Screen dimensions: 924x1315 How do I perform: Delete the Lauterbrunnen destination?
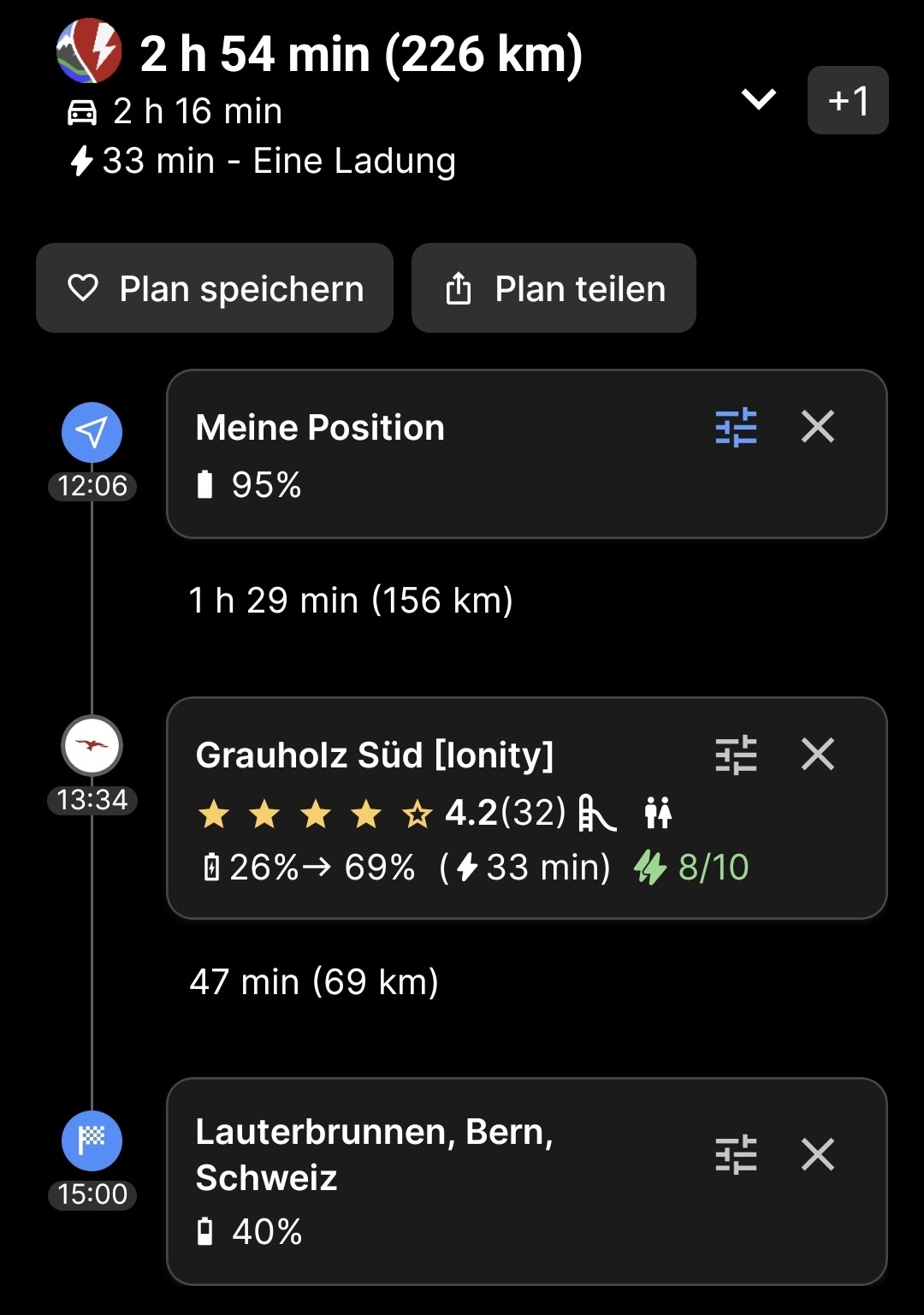[818, 1154]
